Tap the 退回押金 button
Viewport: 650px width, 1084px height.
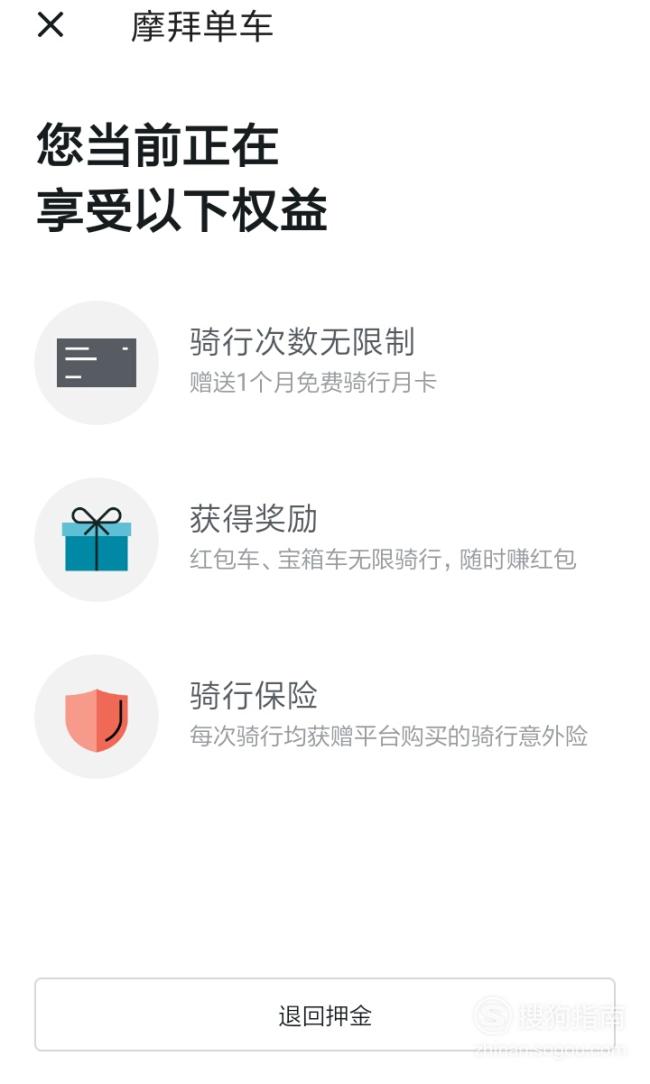324,1014
